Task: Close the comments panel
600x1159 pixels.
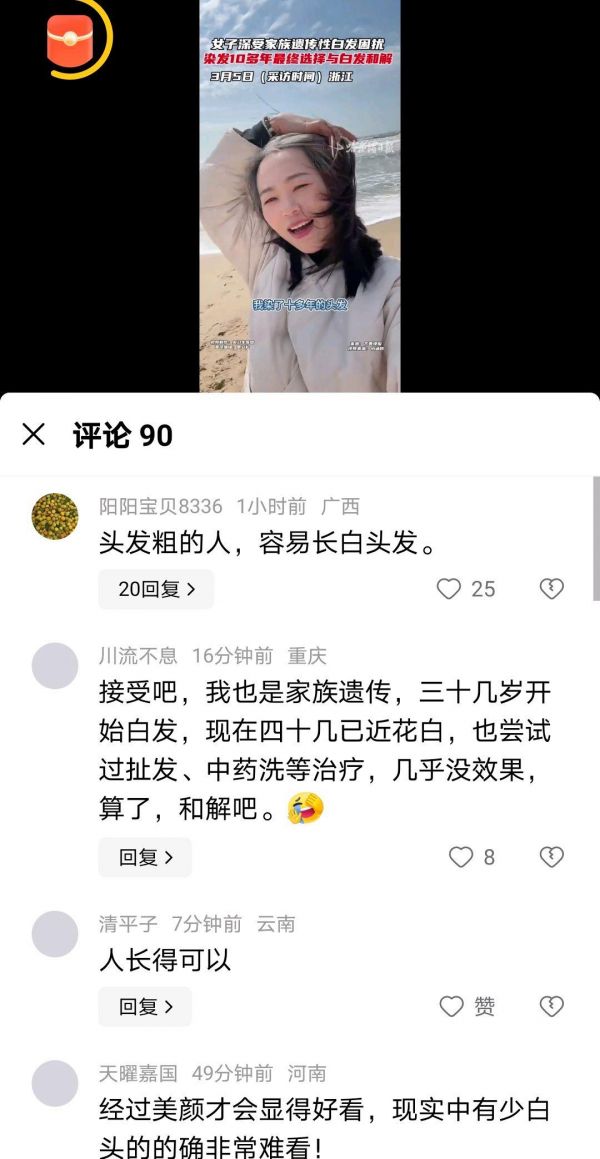Action: [x=34, y=435]
